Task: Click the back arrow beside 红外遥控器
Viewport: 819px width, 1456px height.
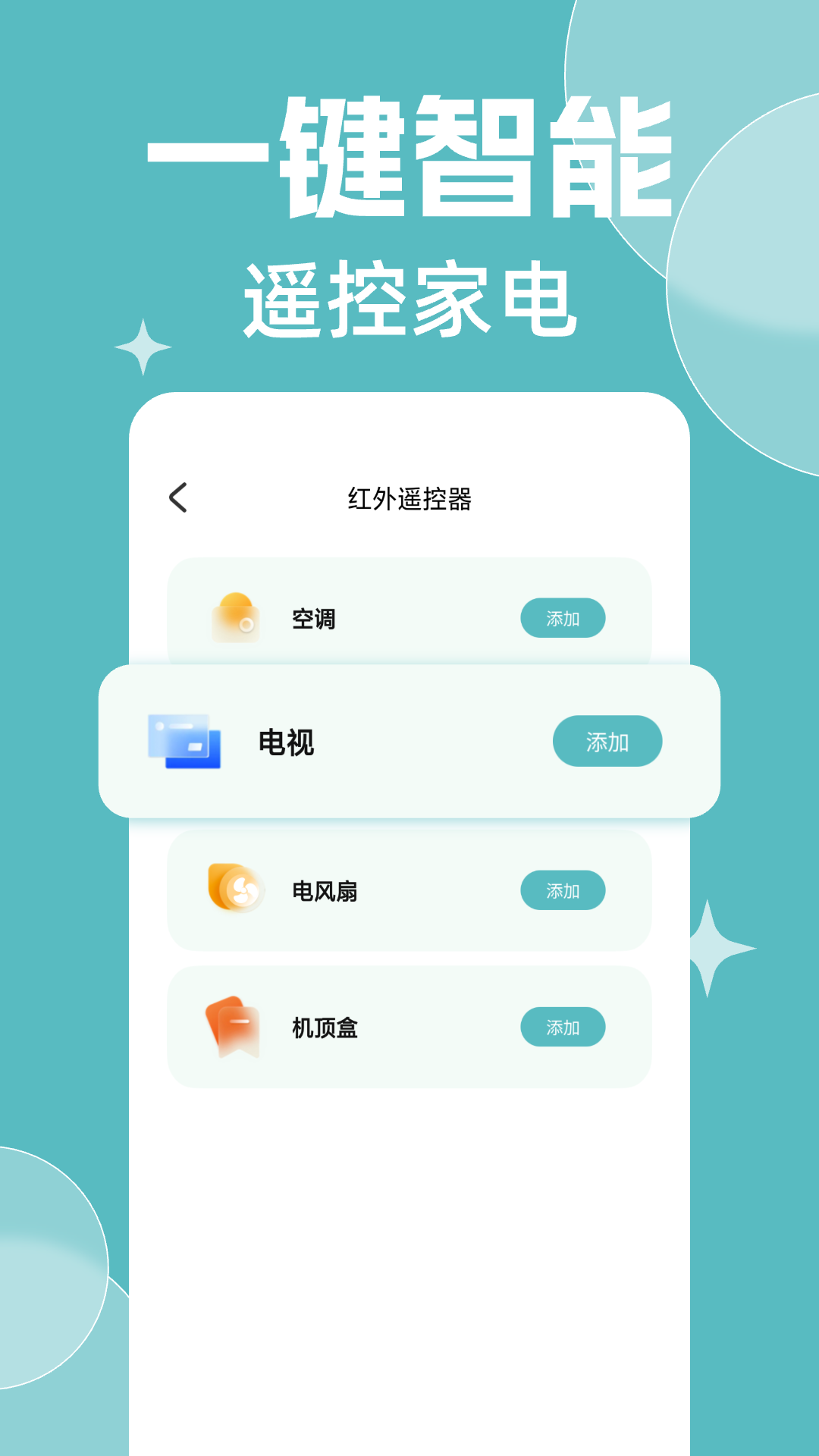Action: click(178, 498)
